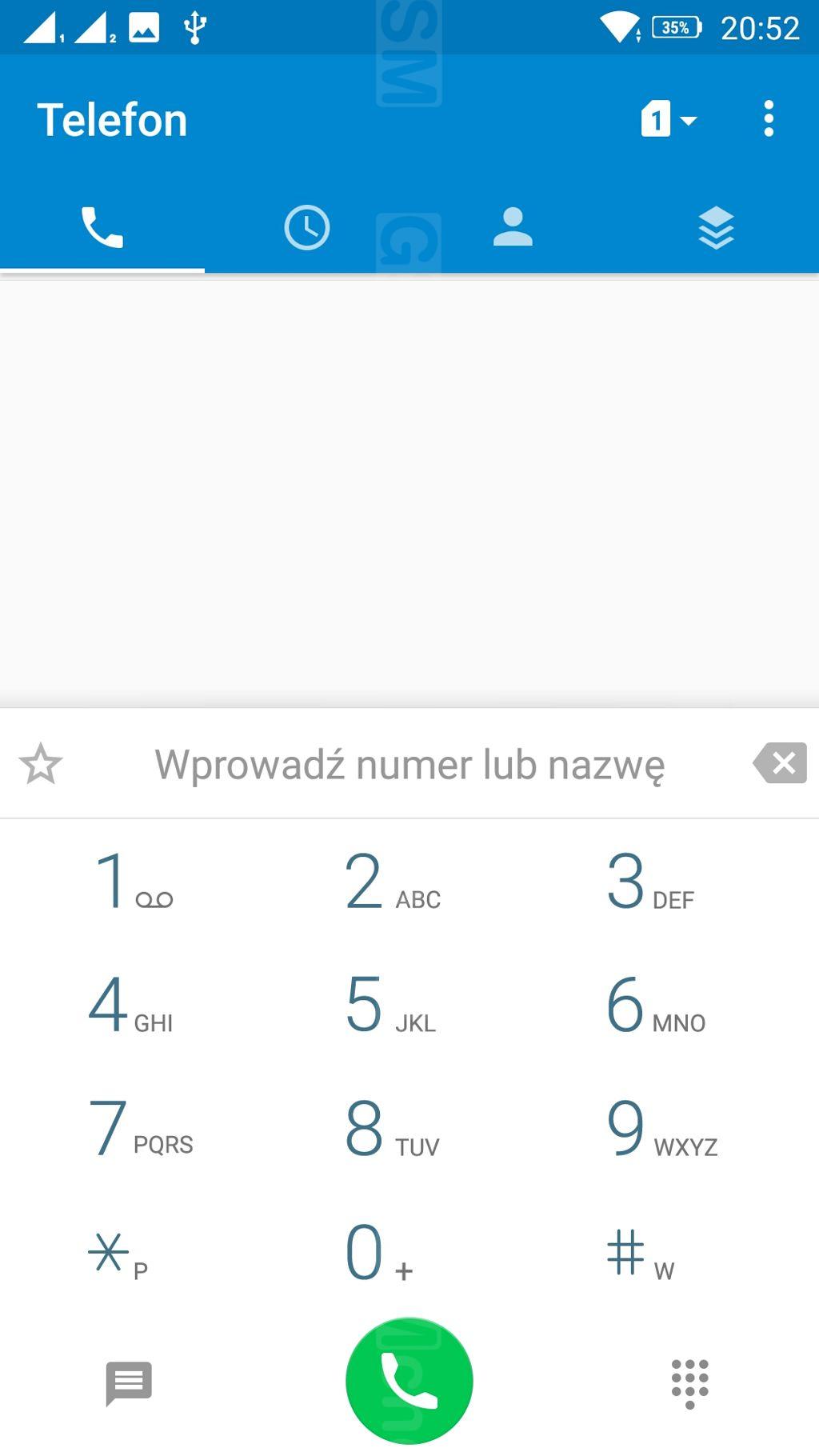This screenshot has width=819, height=1456.
Task: Select the dialer phone tab
Action: [102, 228]
